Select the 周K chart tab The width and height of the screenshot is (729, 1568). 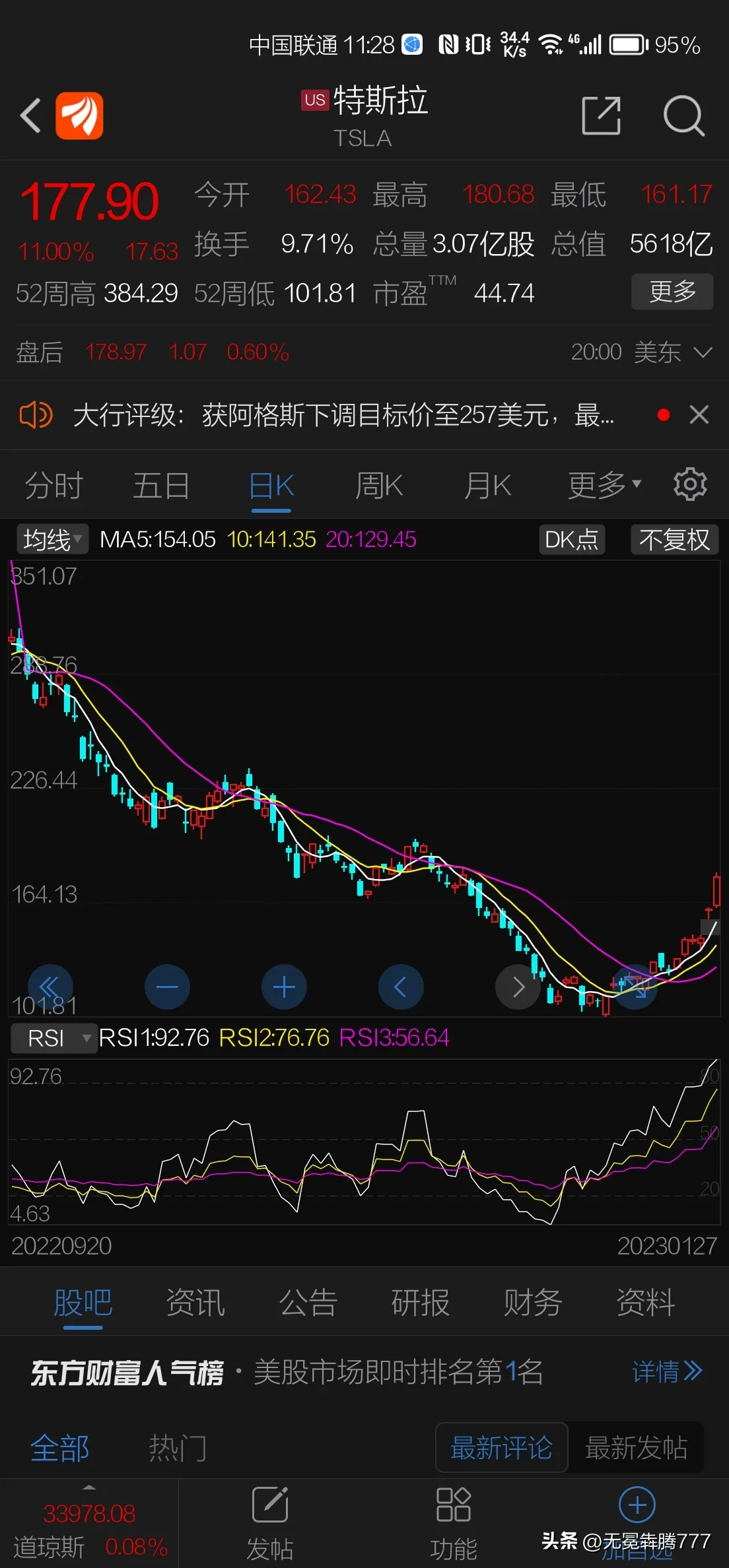pos(379,486)
